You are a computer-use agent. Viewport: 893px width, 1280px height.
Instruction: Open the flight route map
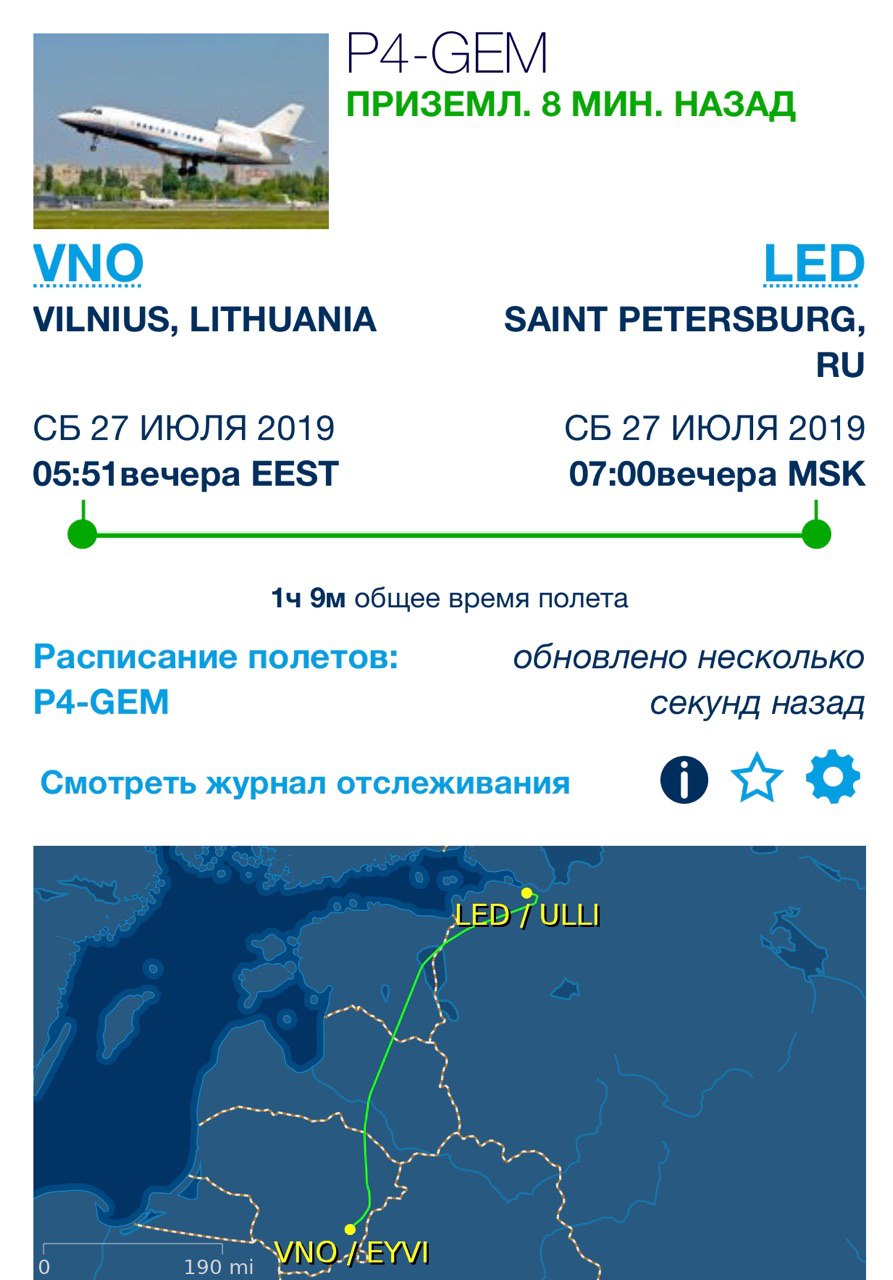[449, 1062]
